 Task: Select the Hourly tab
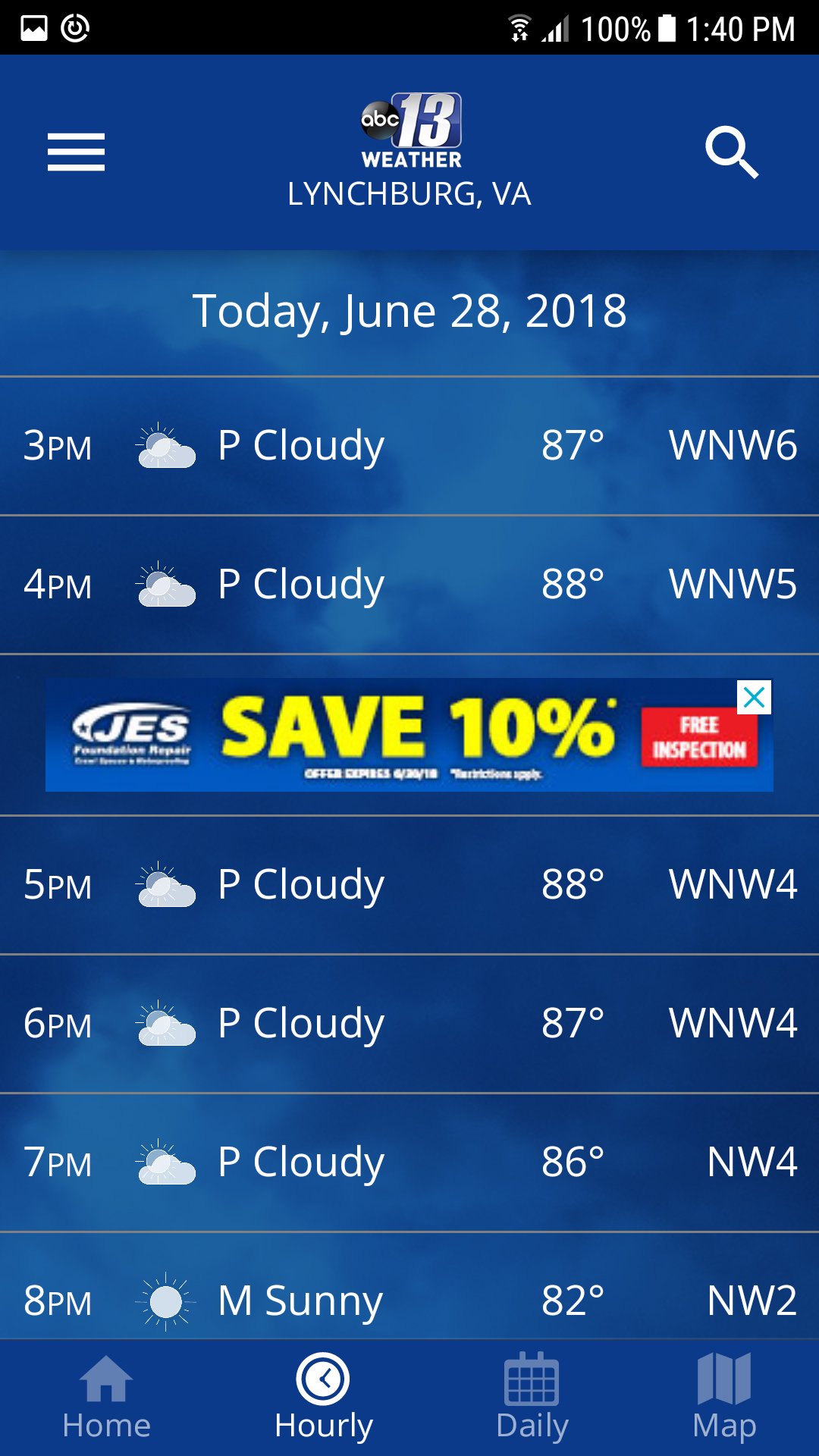(x=323, y=1398)
